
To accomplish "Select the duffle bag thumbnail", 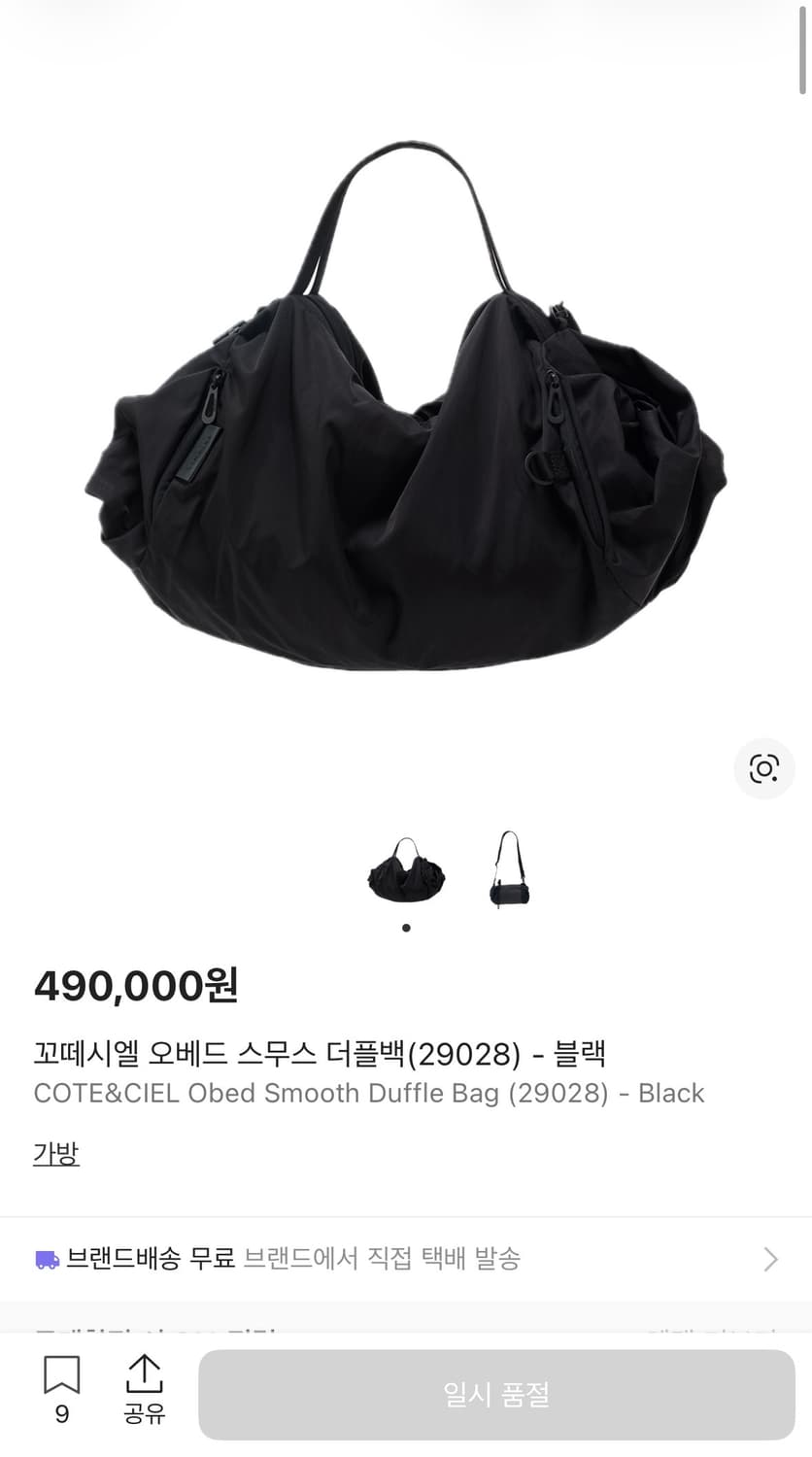I will [x=406, y=872].
